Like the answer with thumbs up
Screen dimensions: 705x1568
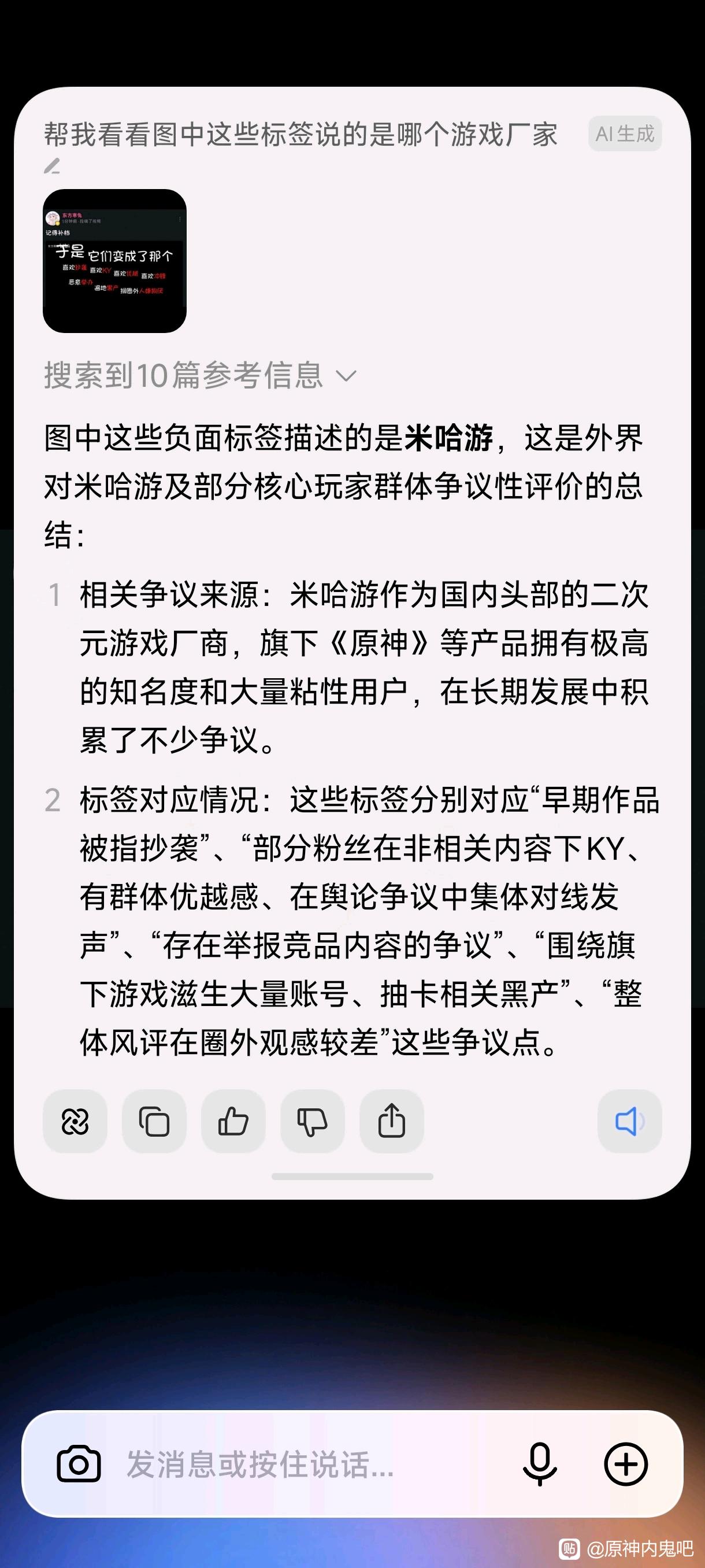coord(233,1121)
